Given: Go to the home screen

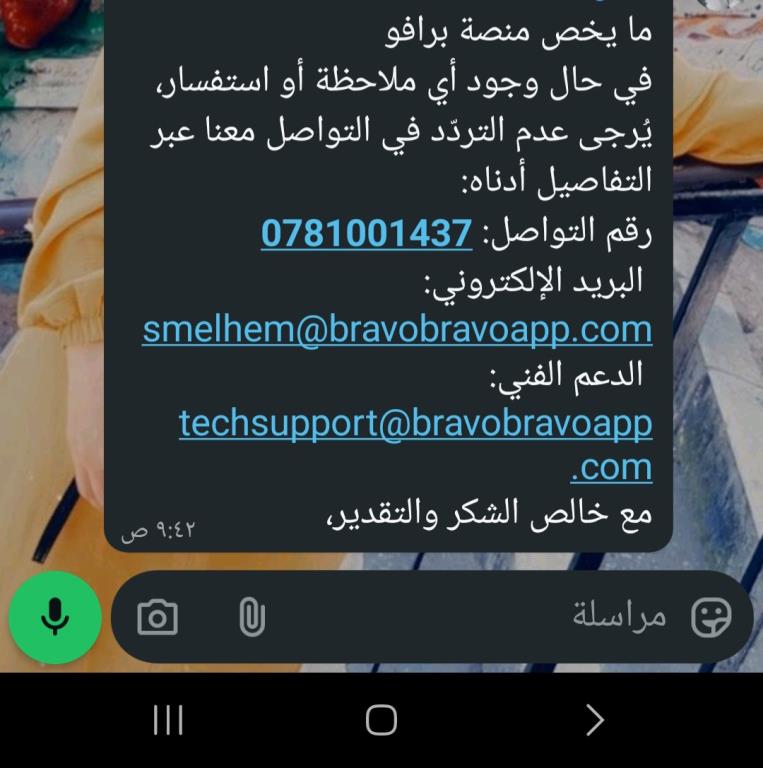Looking at the screenshot, I should (381, 720).
